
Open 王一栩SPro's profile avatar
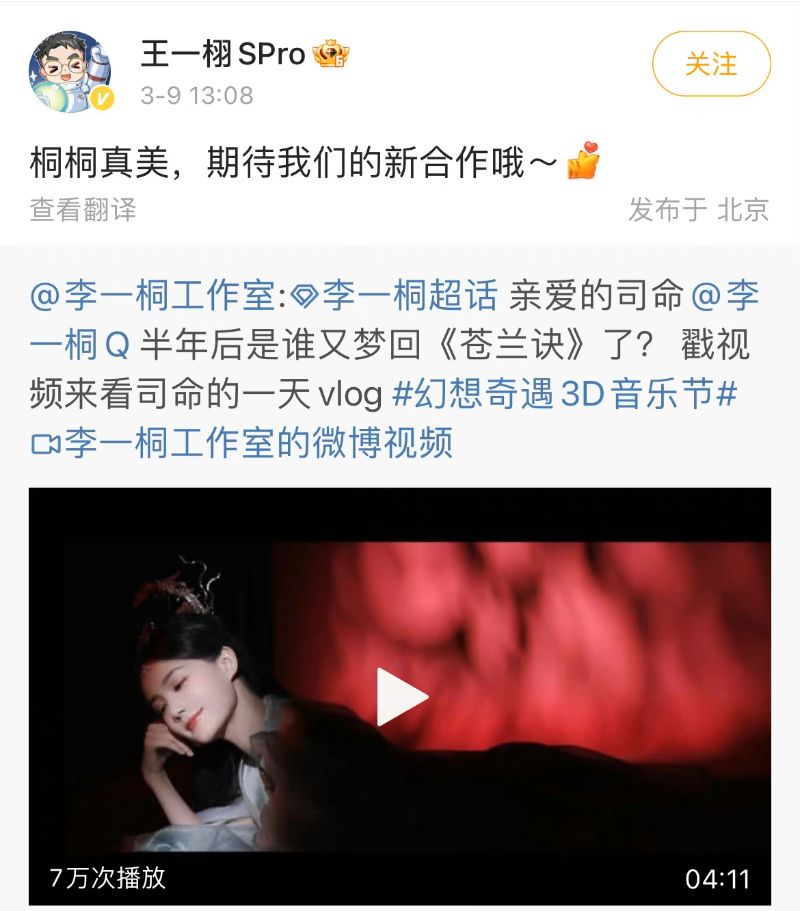click(x=71, y=70)
